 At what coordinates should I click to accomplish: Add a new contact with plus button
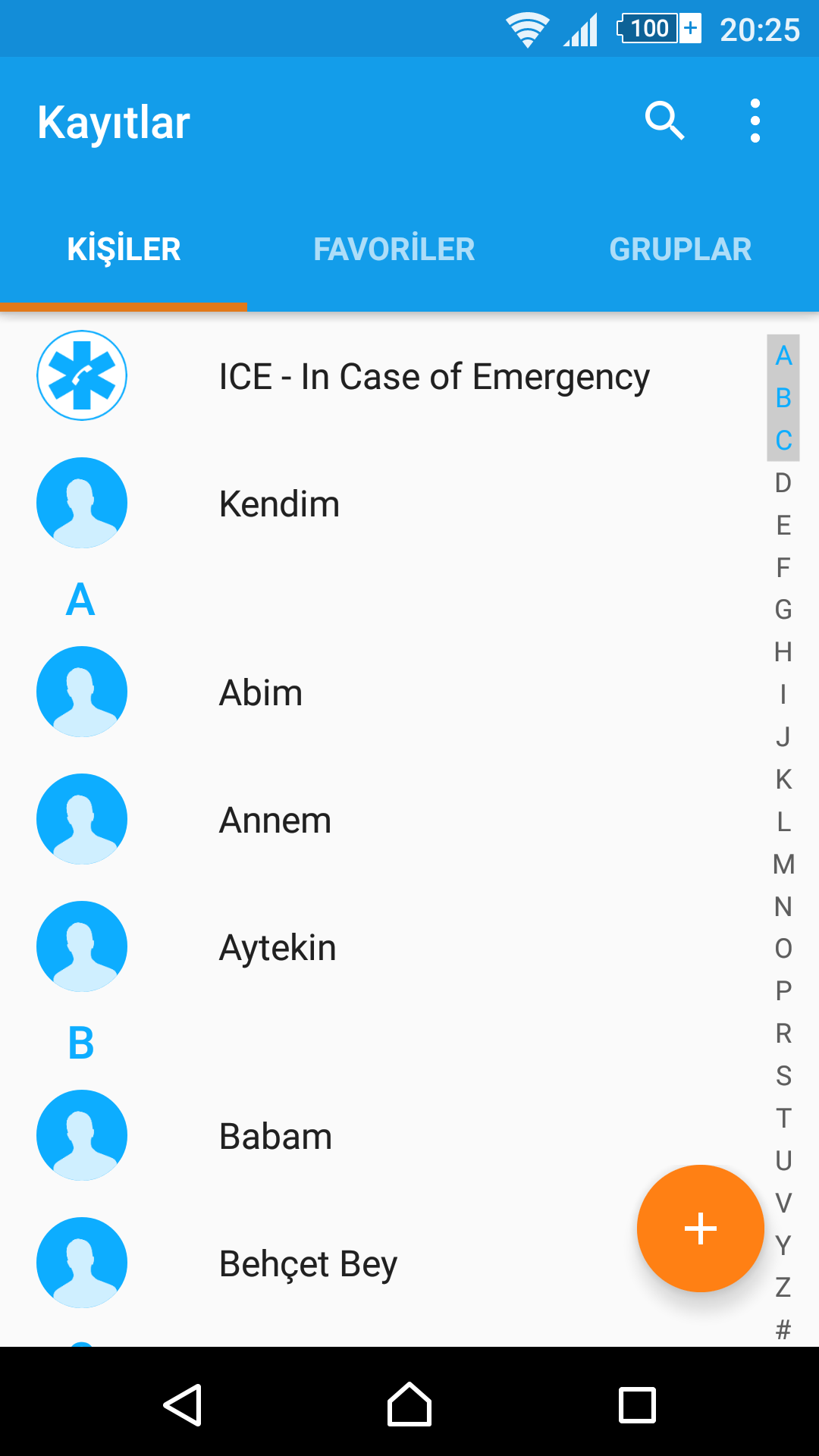coord(701,1228)
